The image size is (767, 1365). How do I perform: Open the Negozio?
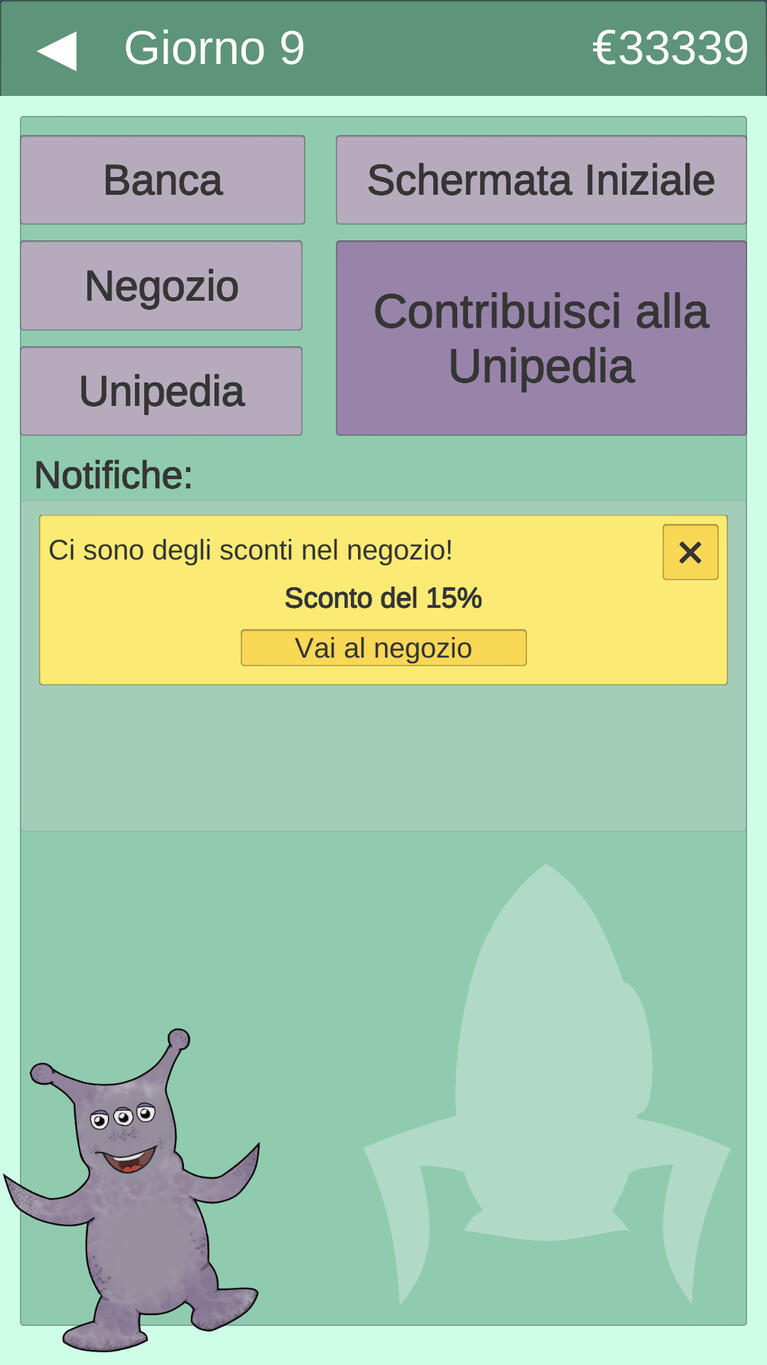tap(162, 285)
